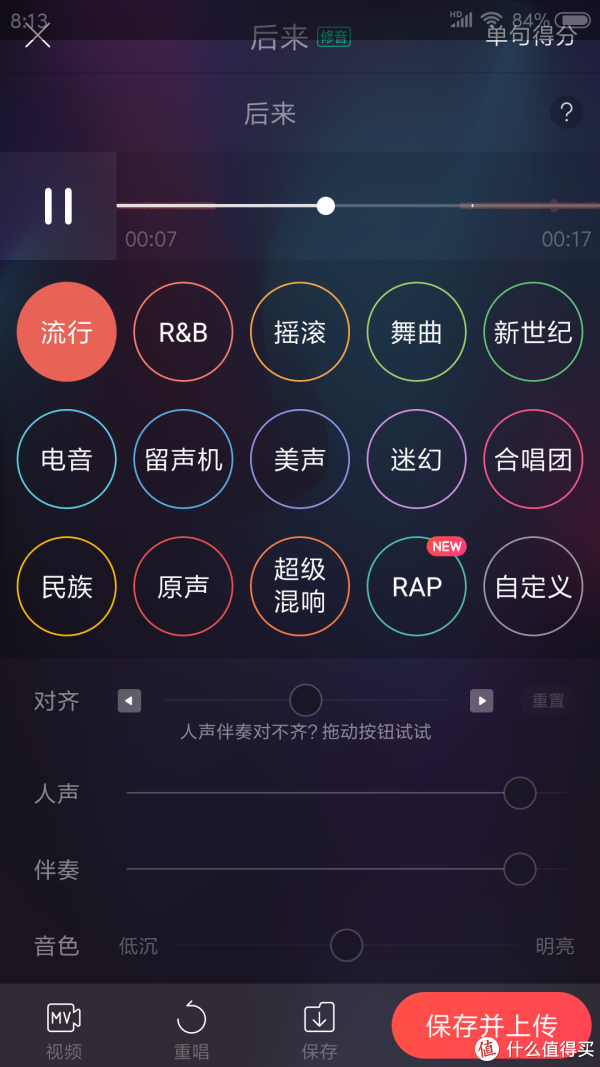
Task: Choose the 舞曲 effect
Action: coord(417,332)
